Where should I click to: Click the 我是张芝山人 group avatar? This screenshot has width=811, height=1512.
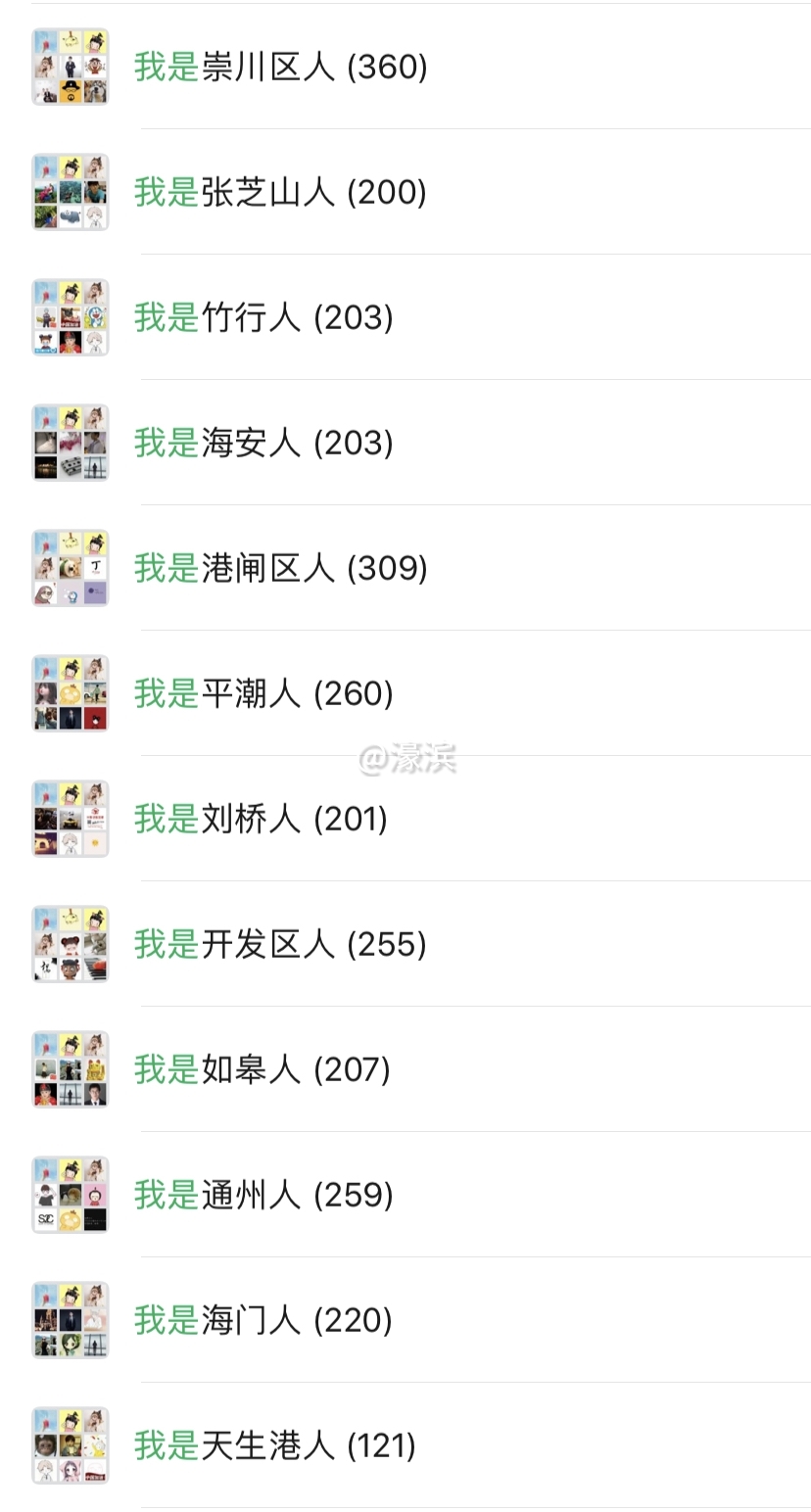tap(70, 193)
